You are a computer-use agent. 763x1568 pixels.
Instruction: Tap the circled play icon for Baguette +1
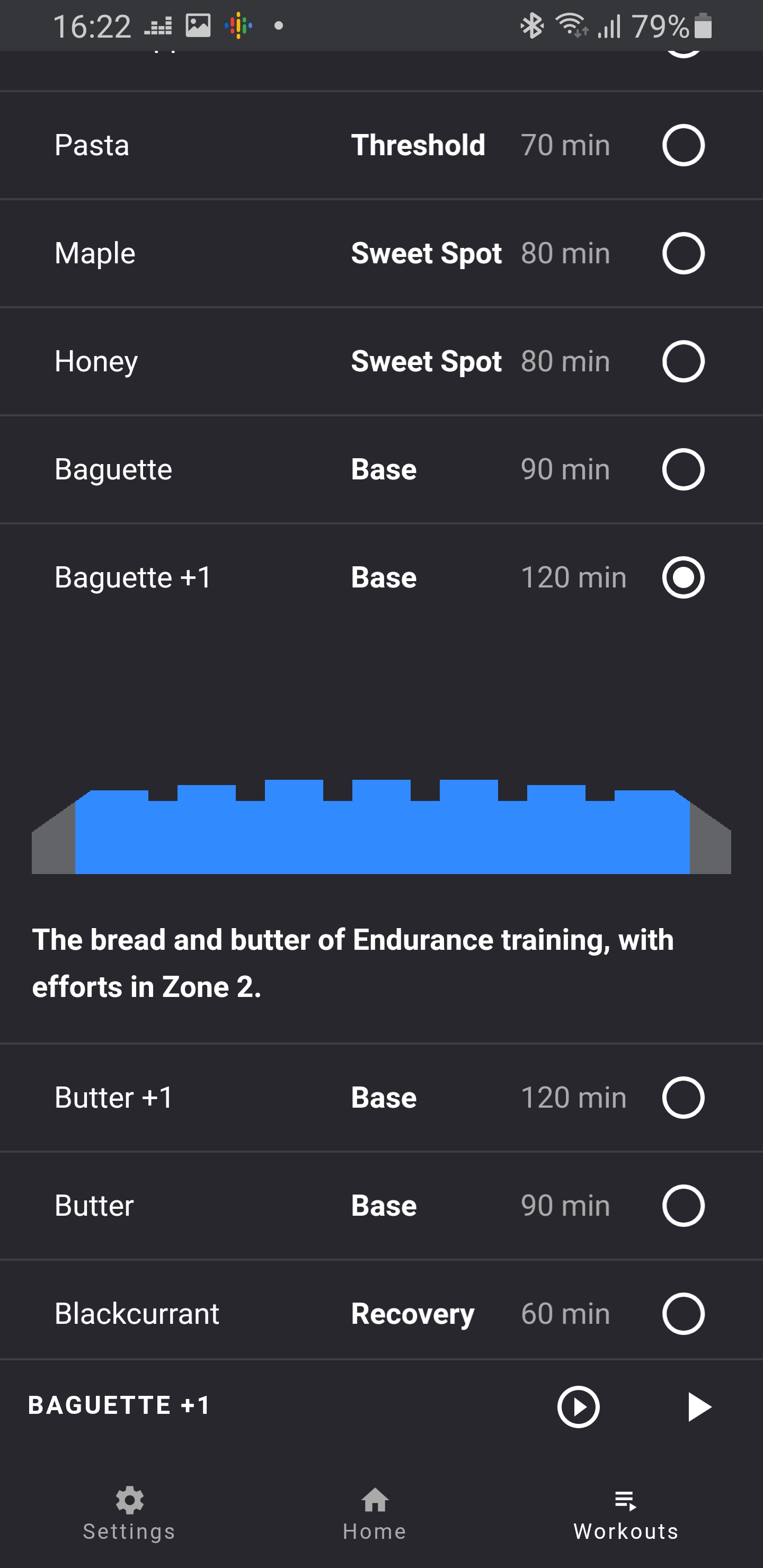pyautogui.click(x=578, y=1406)
